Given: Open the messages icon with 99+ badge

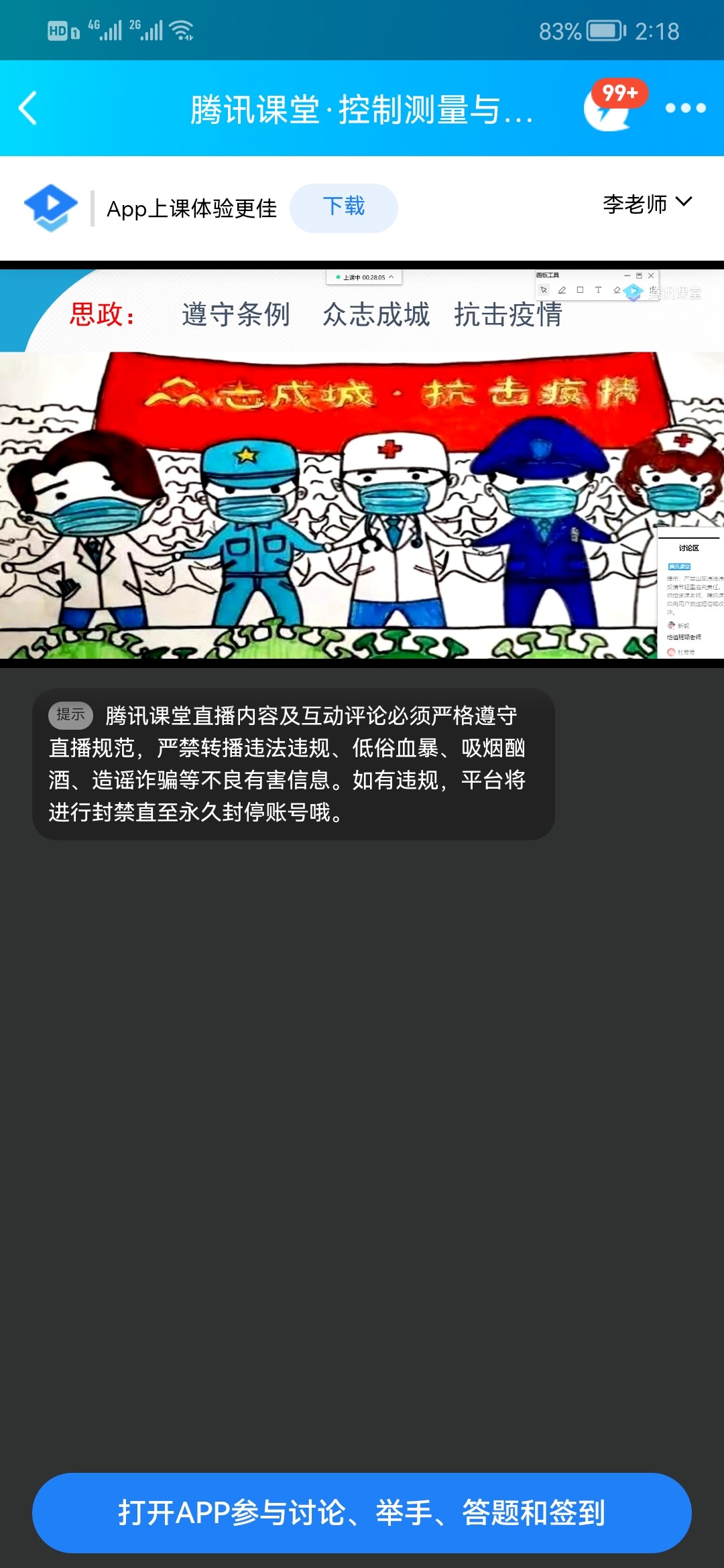Looking at the screenshot, I should tap(611, 107).
